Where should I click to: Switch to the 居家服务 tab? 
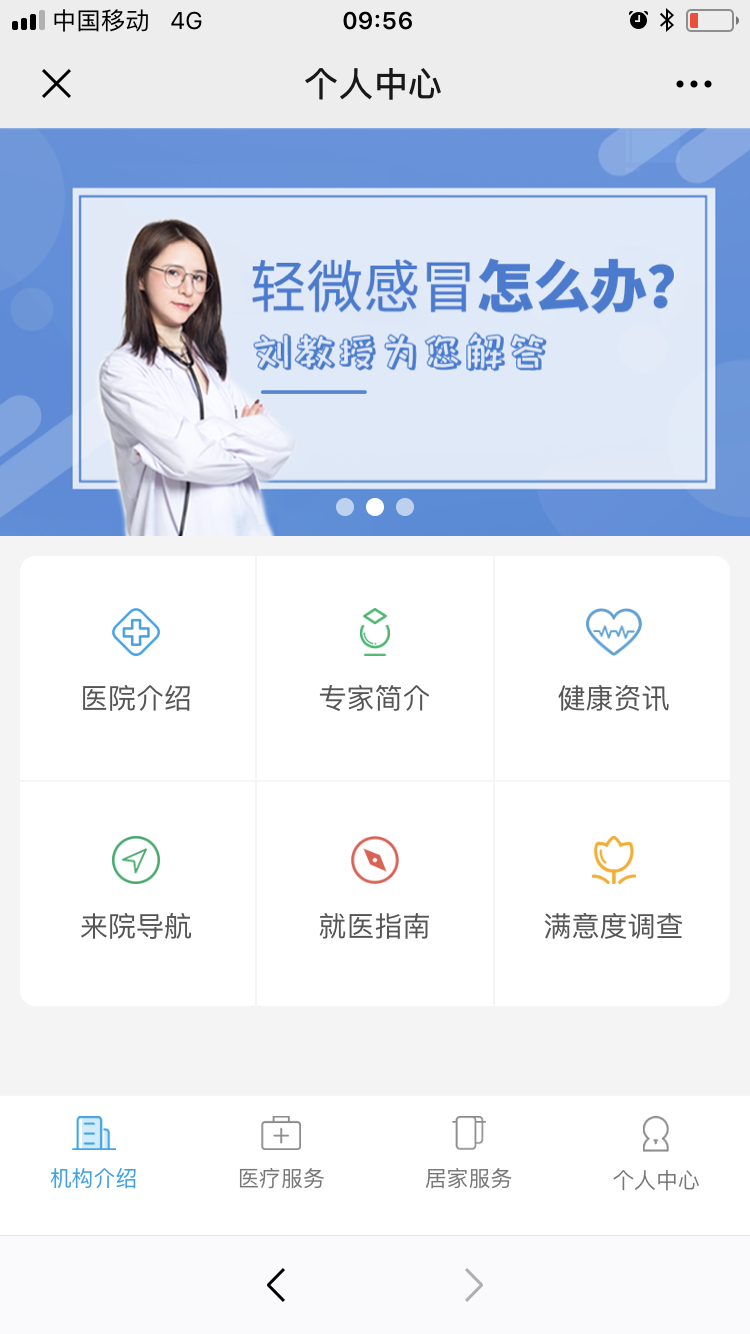point(468,1153)
